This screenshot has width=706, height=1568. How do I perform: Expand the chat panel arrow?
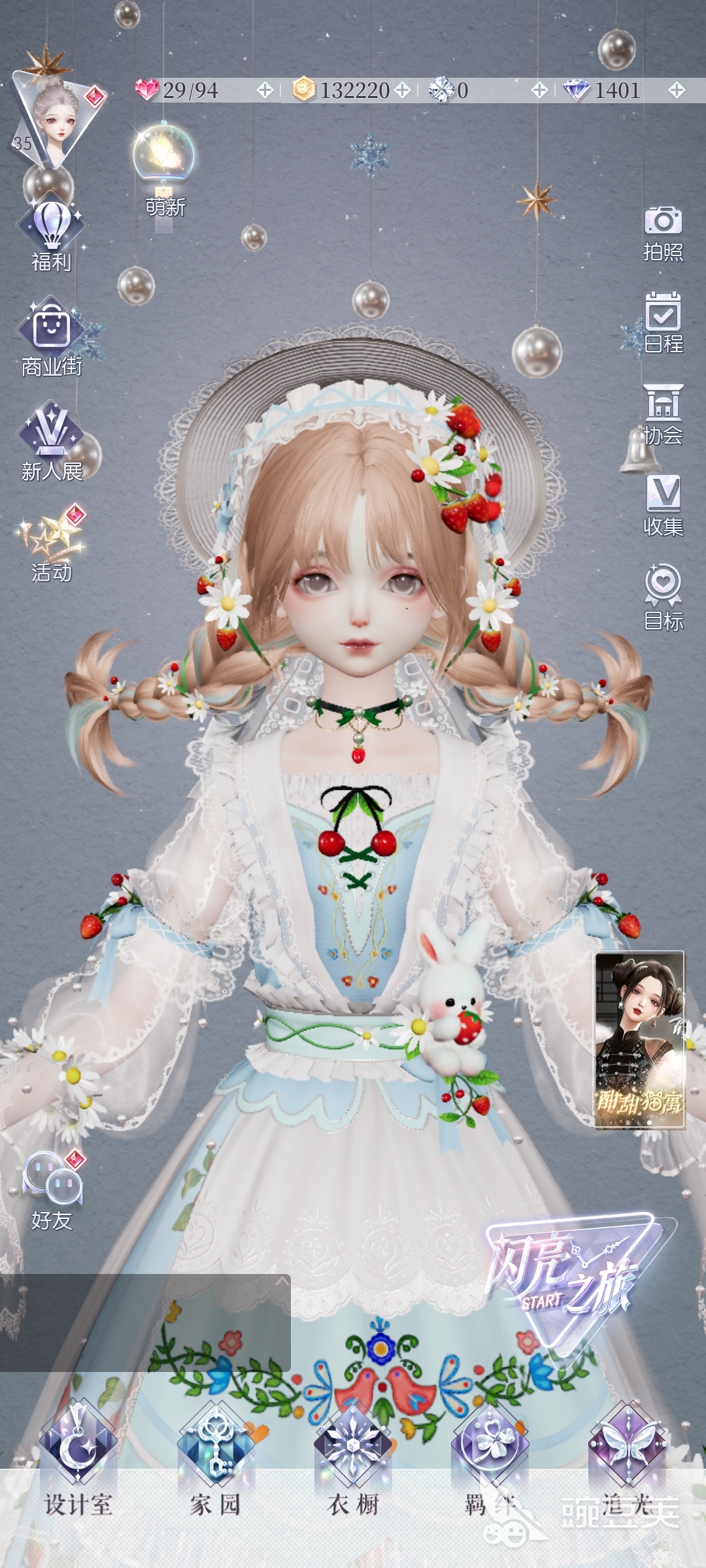[x=281, y=1282]
